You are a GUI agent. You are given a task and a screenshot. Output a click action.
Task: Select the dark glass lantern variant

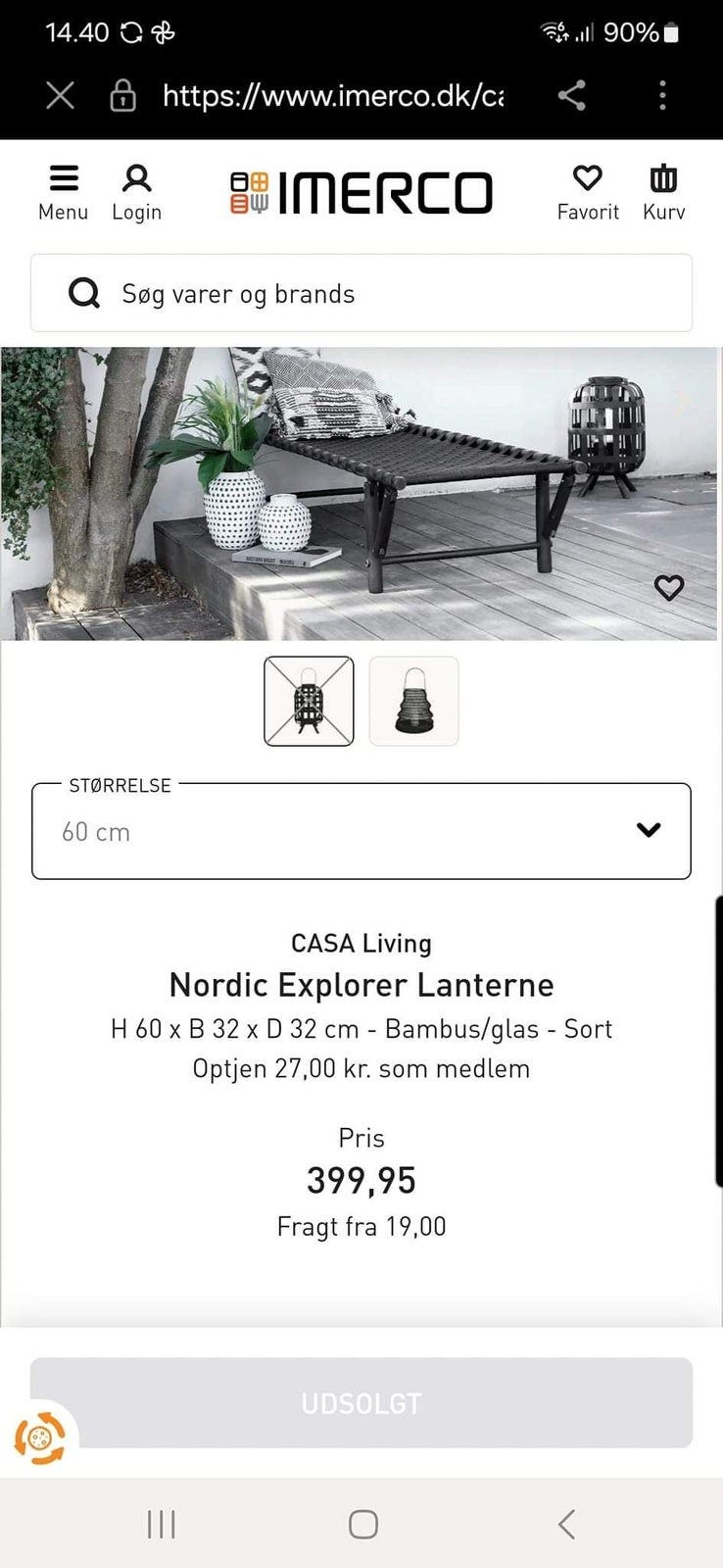click(412, 702)
